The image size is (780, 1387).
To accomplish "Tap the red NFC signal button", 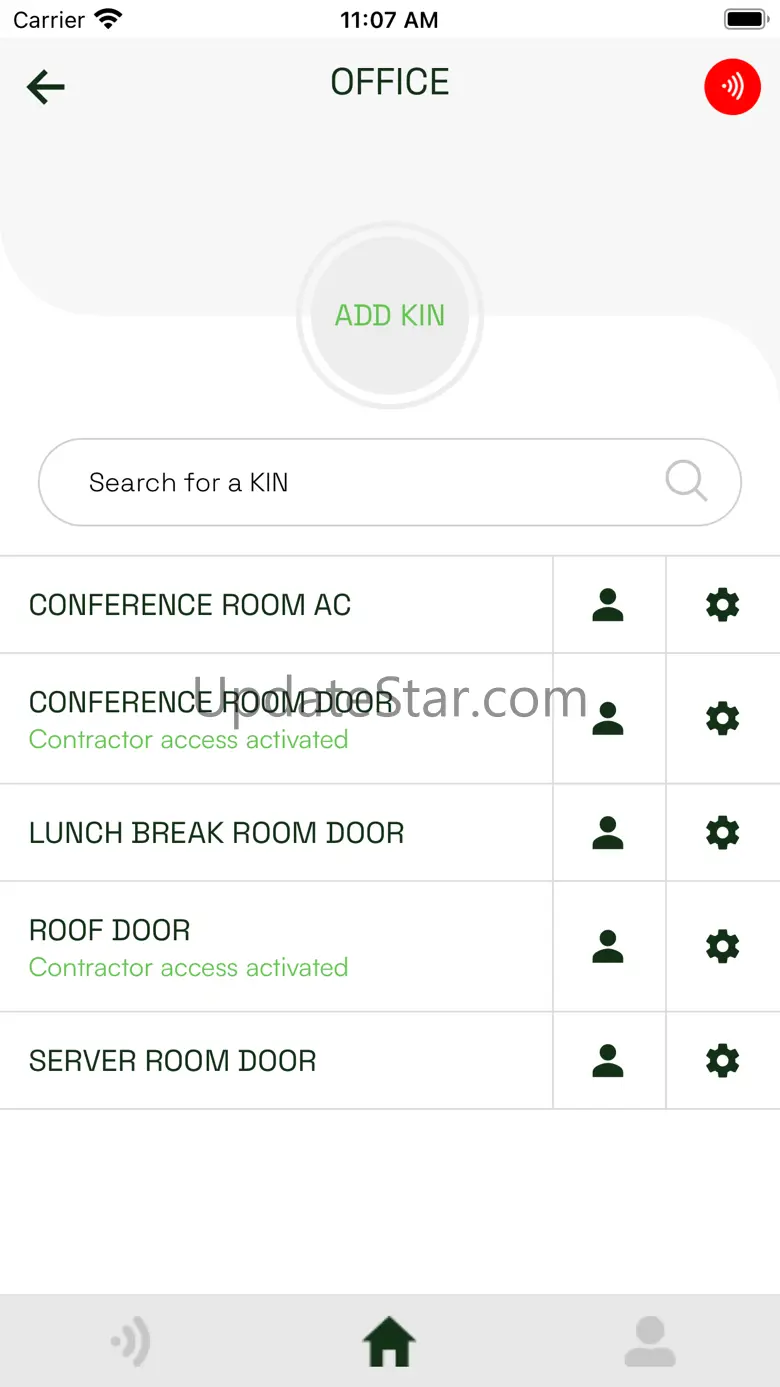I will [x=732, y=86].
